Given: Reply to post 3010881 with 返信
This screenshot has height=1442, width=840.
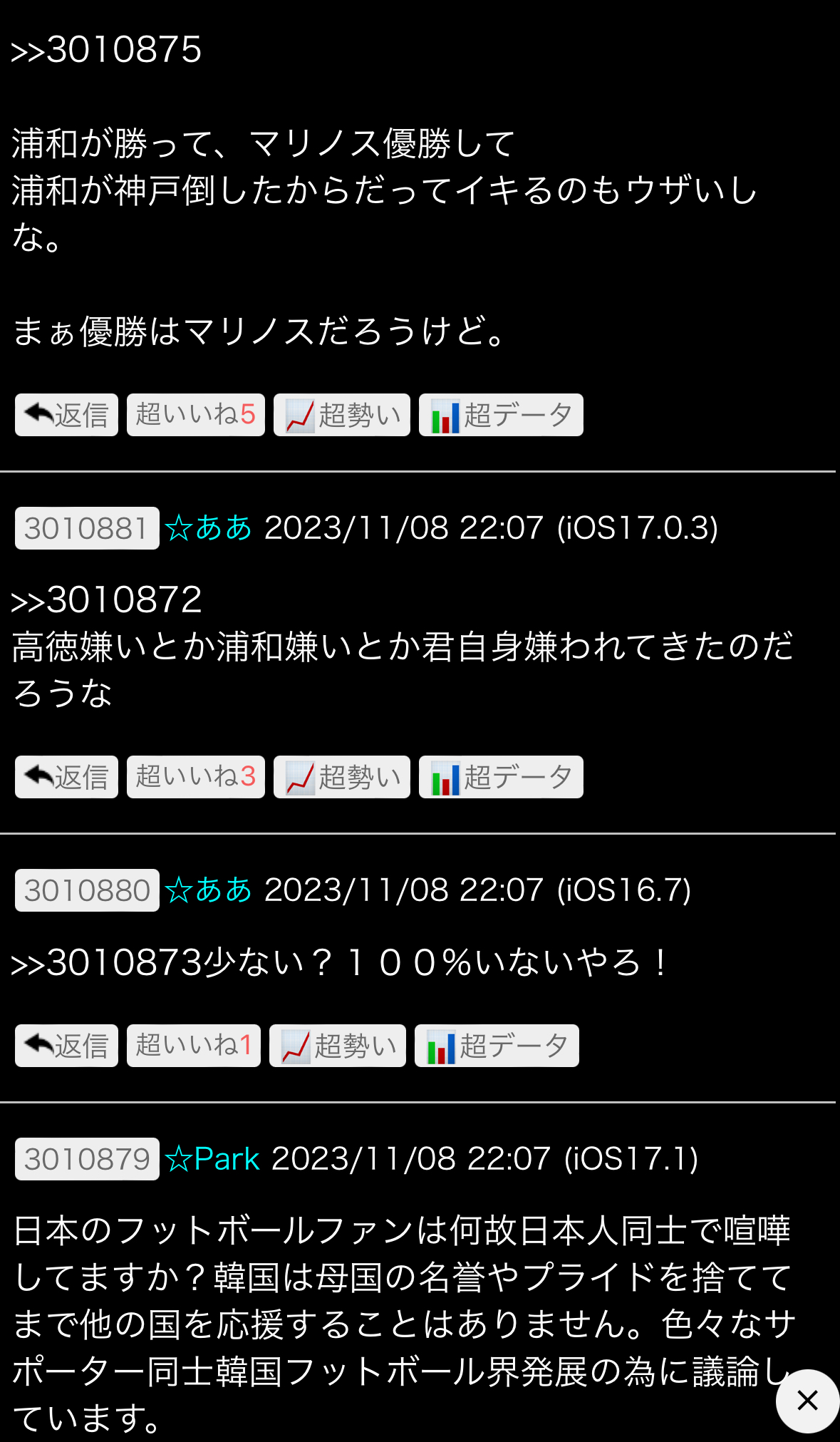Looking at the screenshot, I should coord(66,777).
